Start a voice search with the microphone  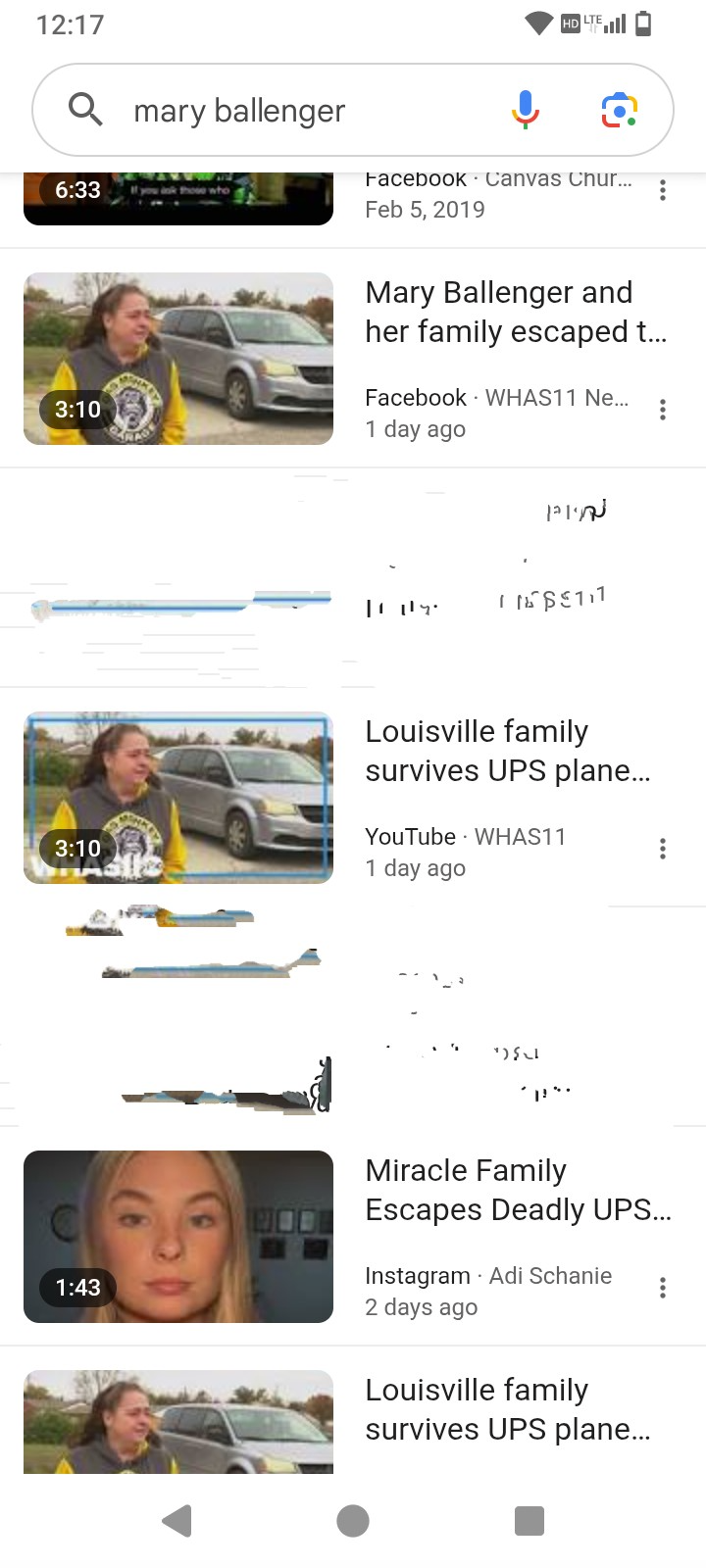click(526, 110)
